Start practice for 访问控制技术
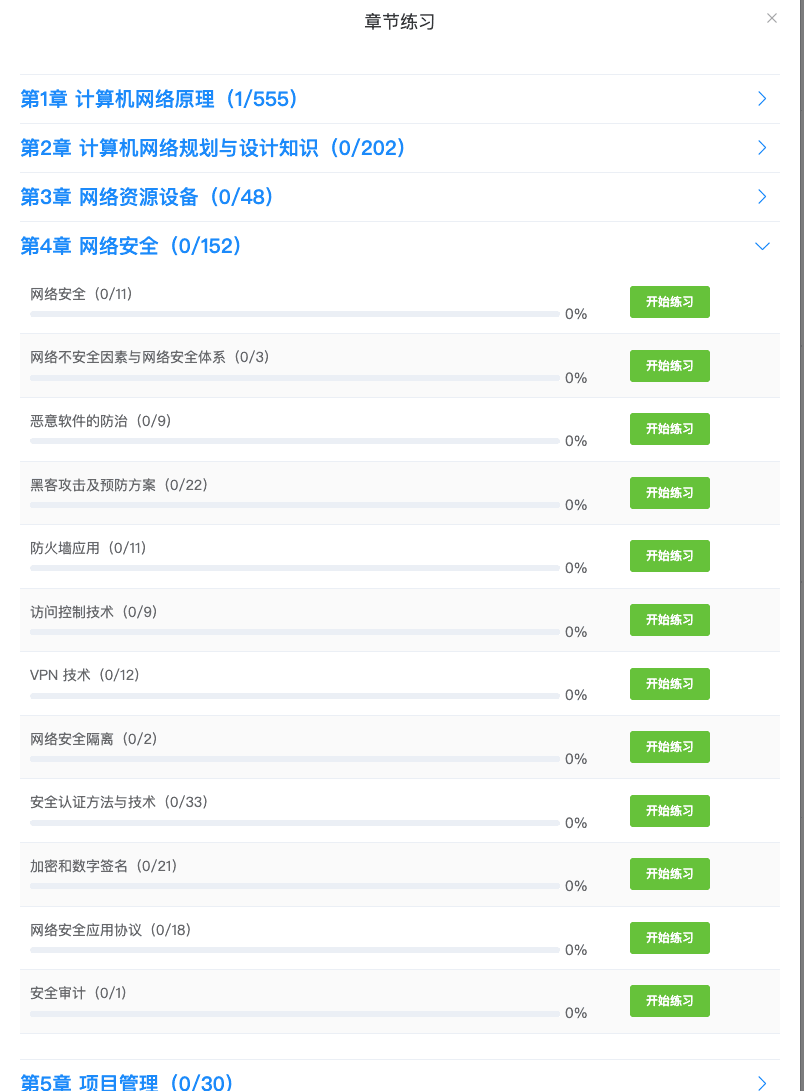This screenshot has height=1091, width=804. tap(669, 620)
